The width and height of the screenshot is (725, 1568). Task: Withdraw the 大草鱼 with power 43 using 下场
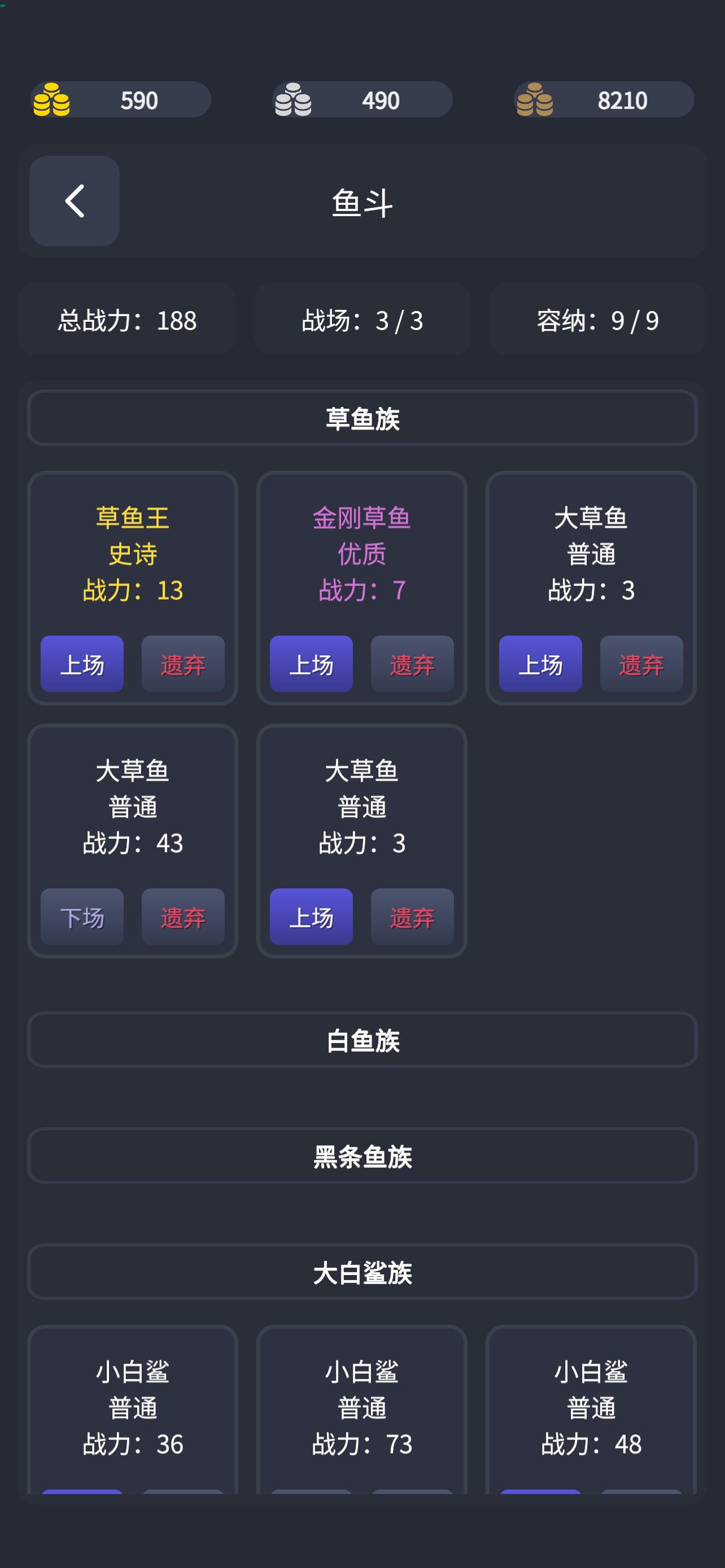(82, 917)
